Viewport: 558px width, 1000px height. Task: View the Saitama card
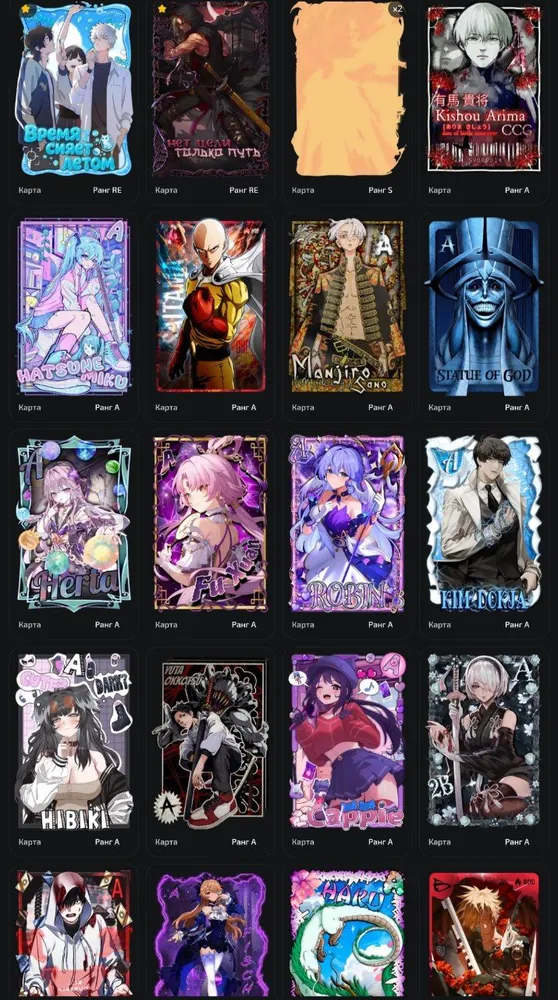pyautogui.click(x=211, y=305)
